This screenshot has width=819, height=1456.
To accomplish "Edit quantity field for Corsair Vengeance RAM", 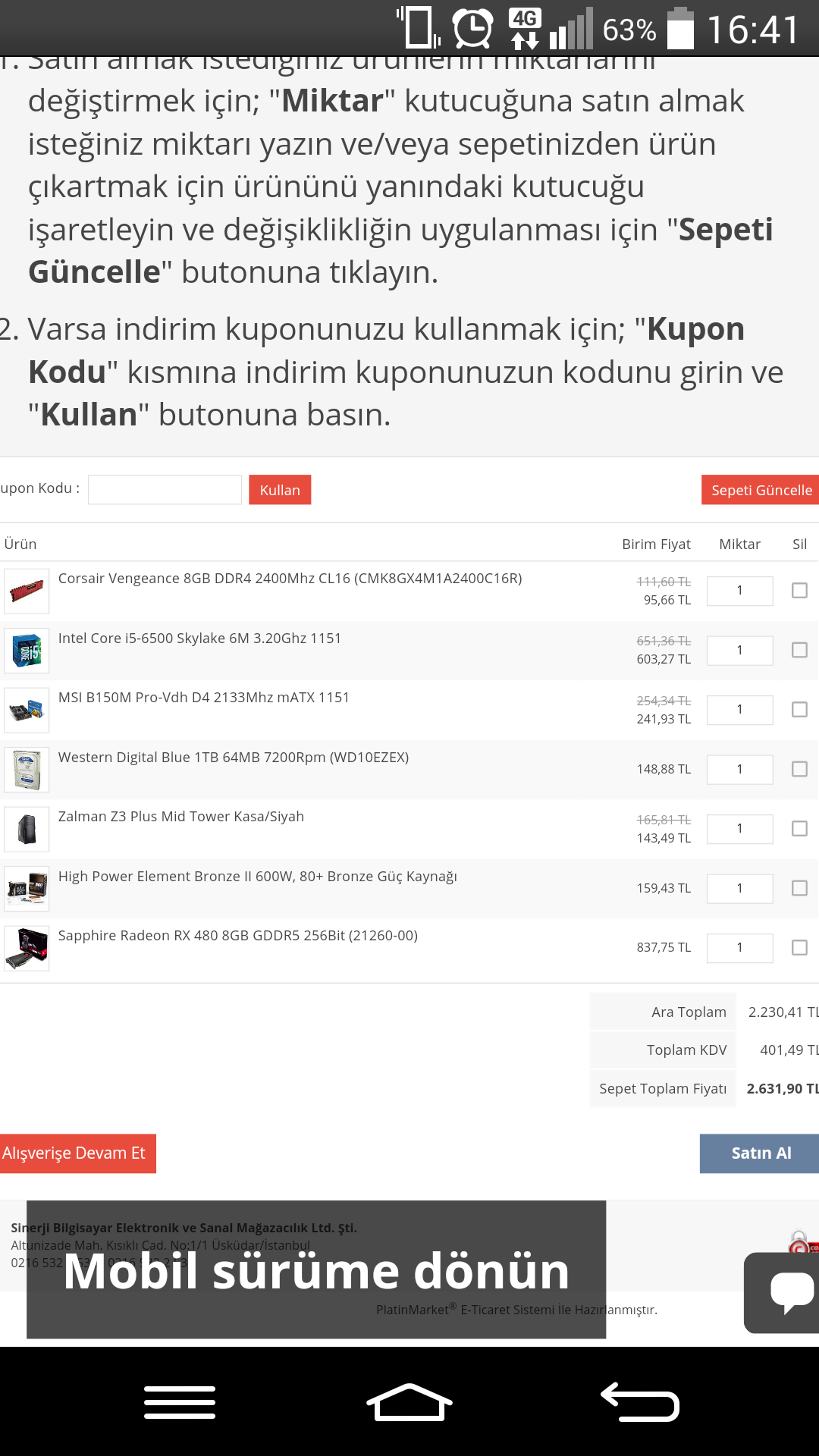I will pyautogui.click(x=739, y=591).
